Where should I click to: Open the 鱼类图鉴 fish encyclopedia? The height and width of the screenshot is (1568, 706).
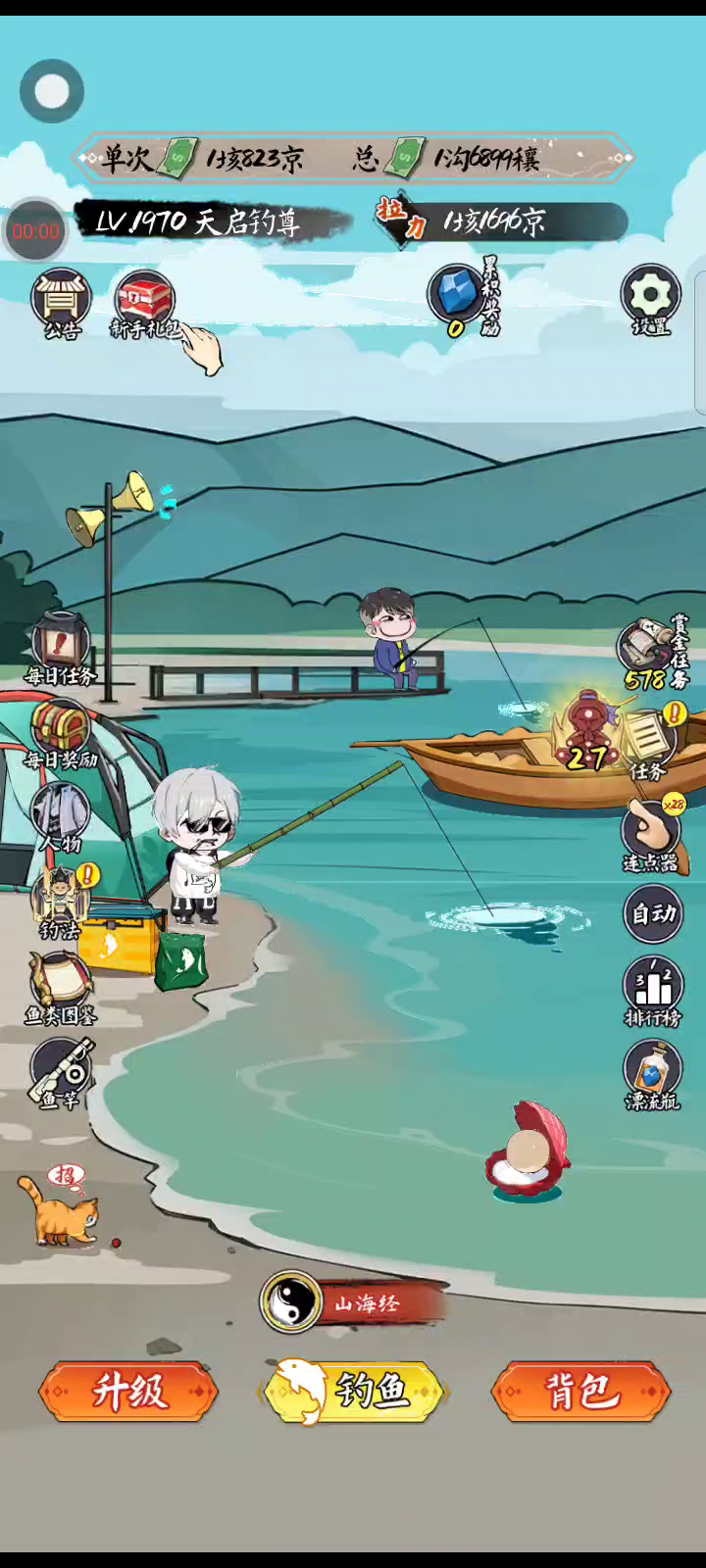click(61, 983)
